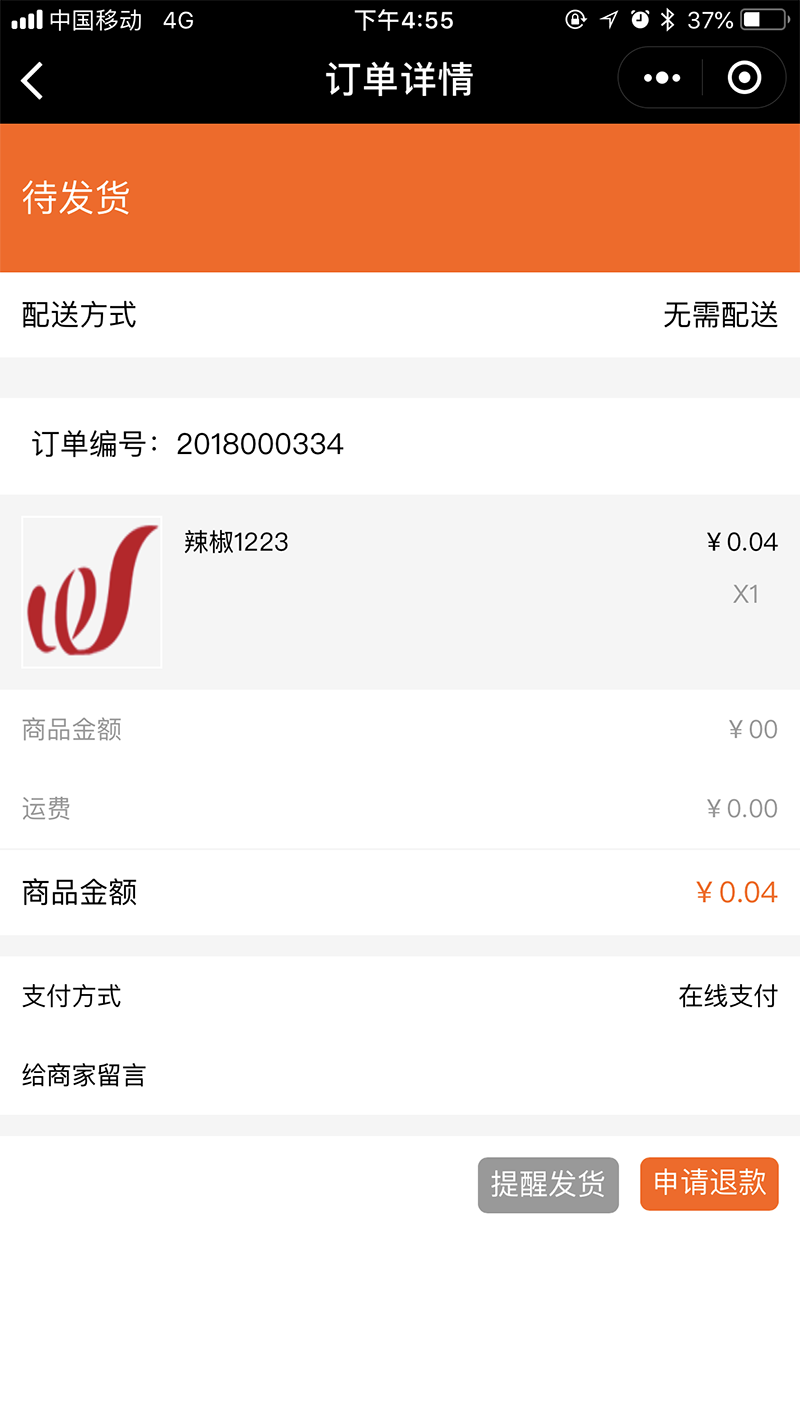The height and width of the screenshot is (1422, 800).
Task: Open the product thumbnail image
Action: click(91, 591)
